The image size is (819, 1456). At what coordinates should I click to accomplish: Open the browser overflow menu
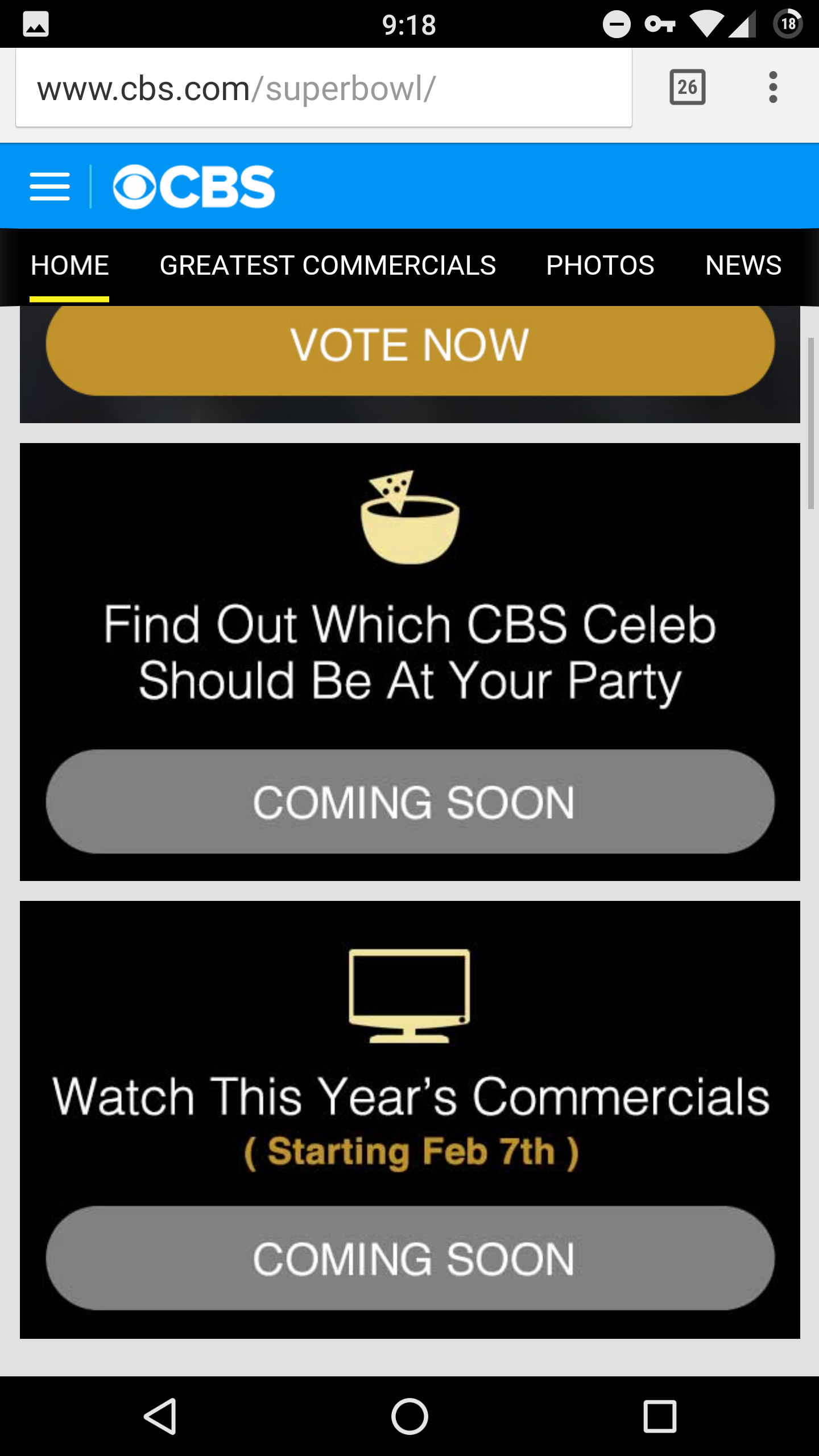click(772, 88)
